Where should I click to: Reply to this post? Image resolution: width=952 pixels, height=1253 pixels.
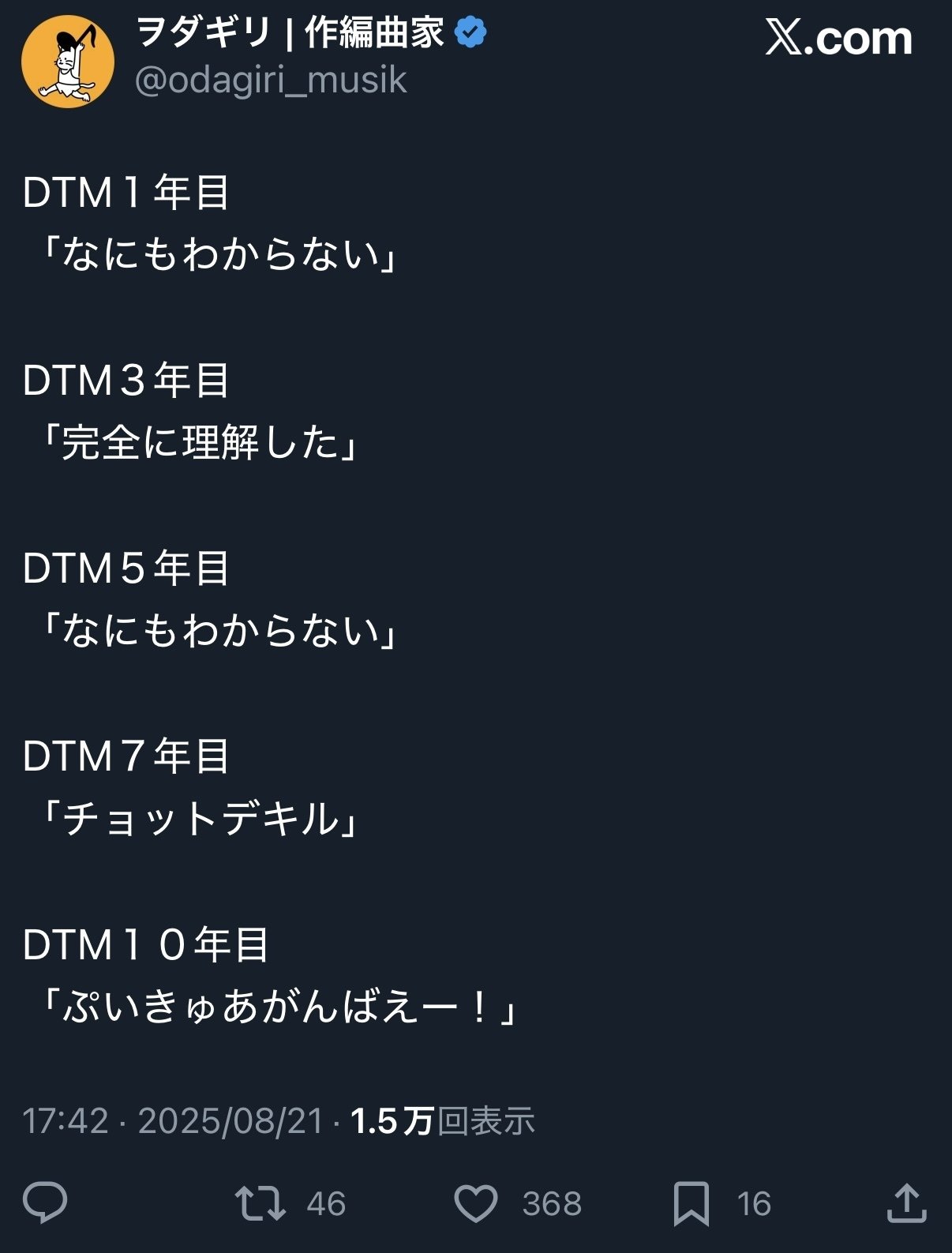[45, 1202]
